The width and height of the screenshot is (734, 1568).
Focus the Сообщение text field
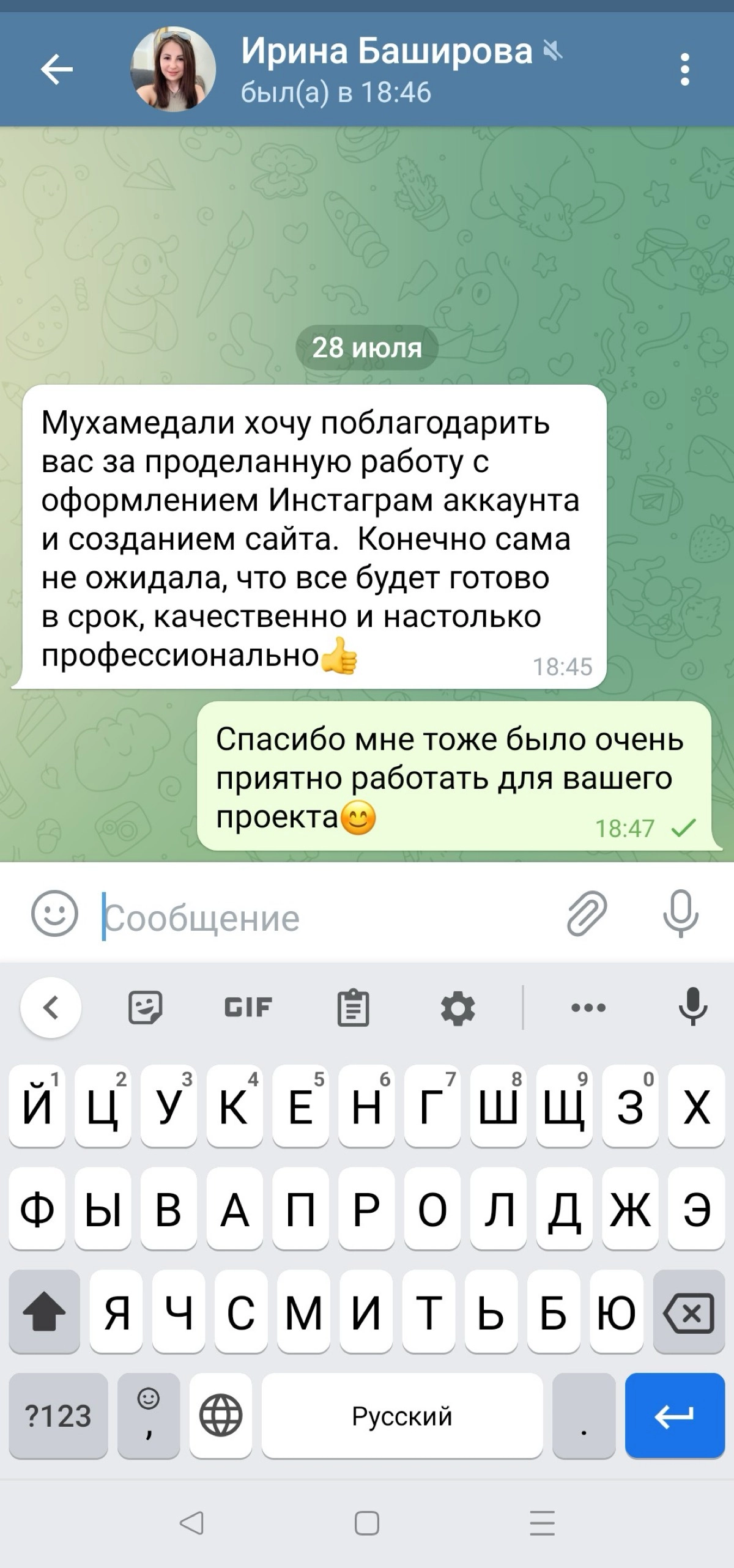318,917
